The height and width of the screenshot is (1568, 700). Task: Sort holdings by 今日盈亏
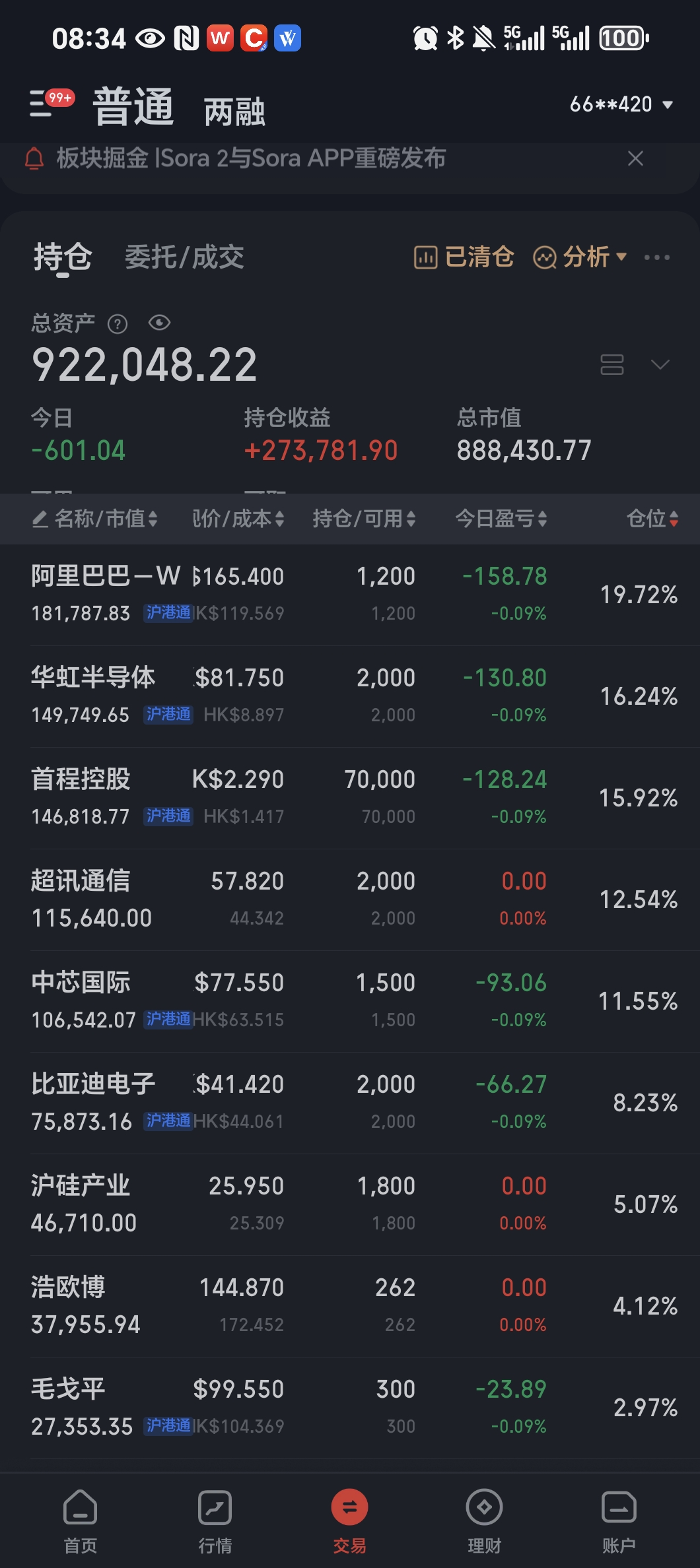tap(501, 519)
